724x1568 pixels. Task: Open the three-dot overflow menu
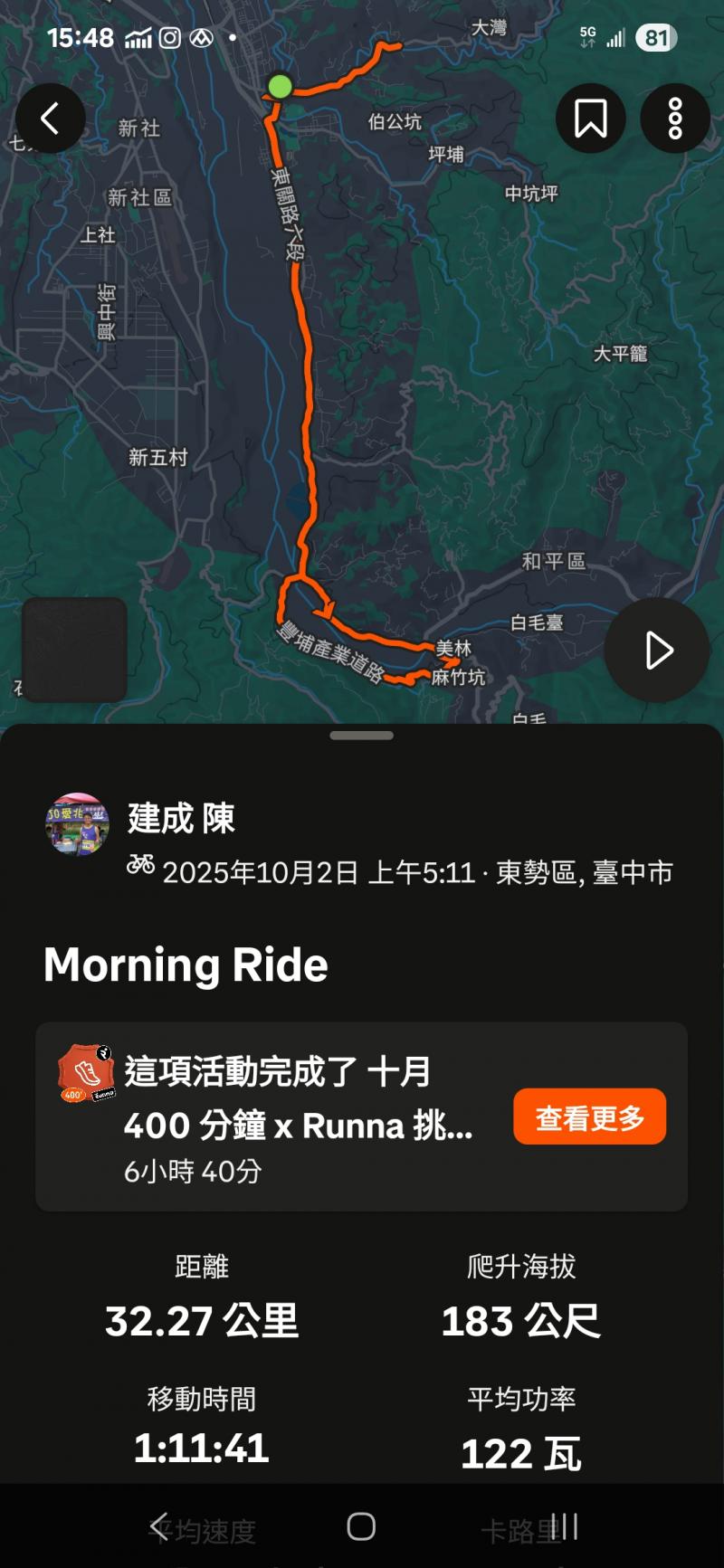pos(674,119)
